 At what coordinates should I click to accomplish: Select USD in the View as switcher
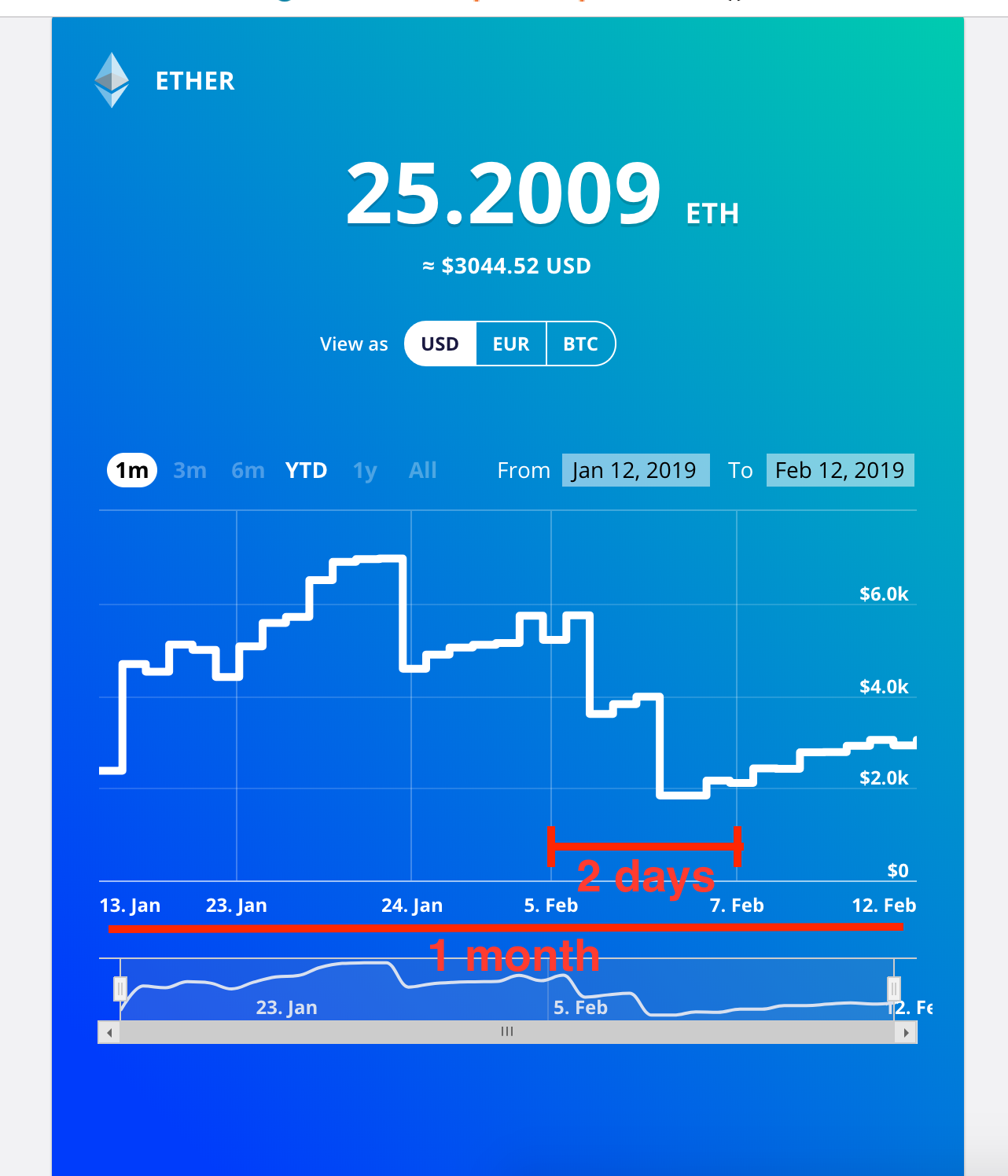coord(440,344)
